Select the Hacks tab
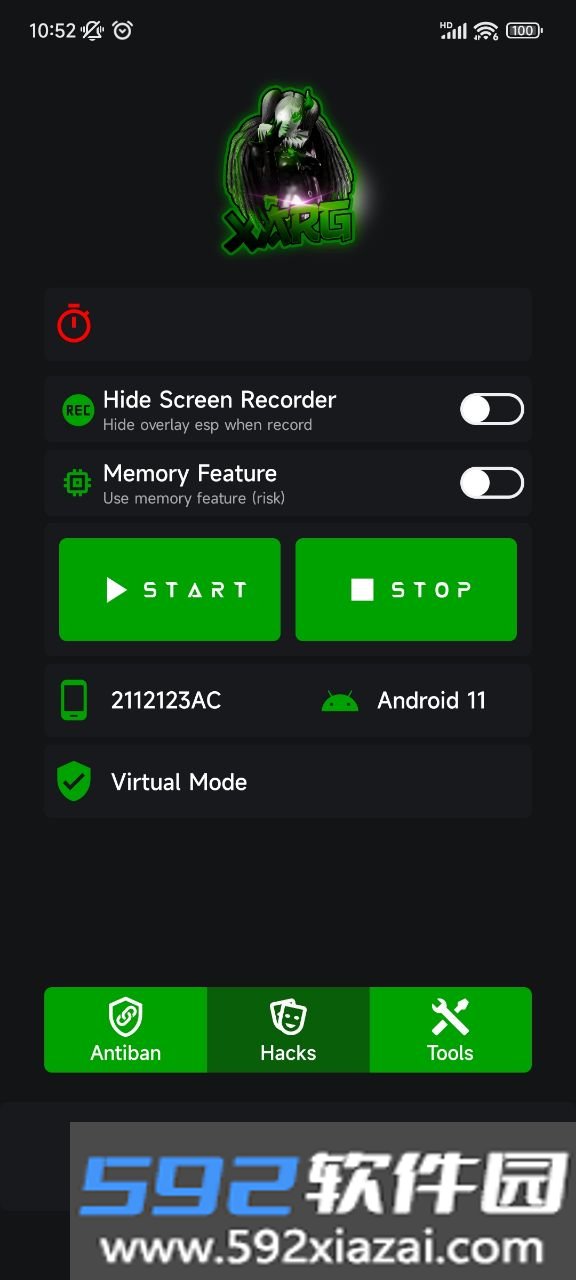576x1280 pixels. (288, 1030)
